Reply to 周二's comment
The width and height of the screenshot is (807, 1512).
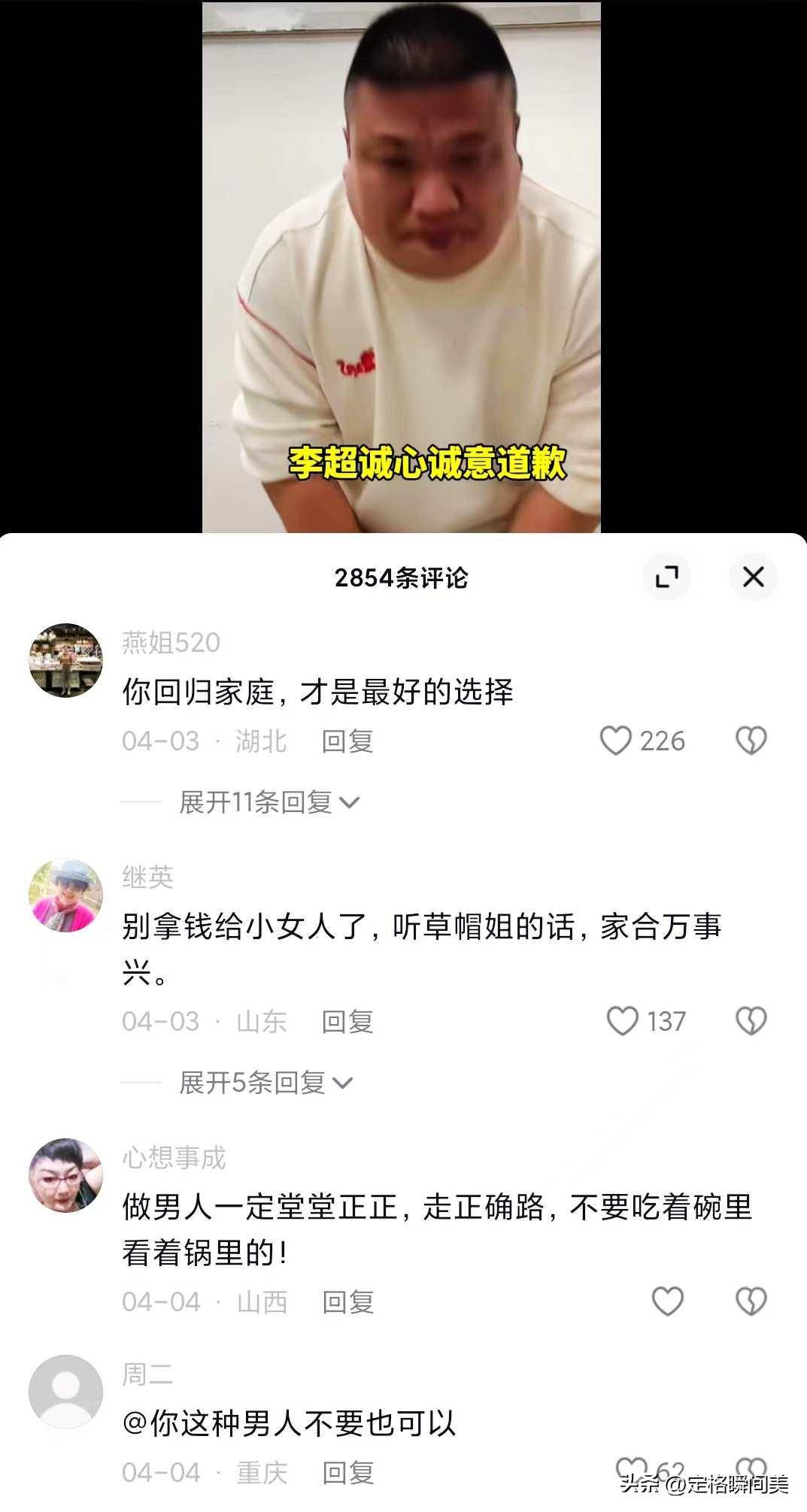click(x=347, y=1472)
